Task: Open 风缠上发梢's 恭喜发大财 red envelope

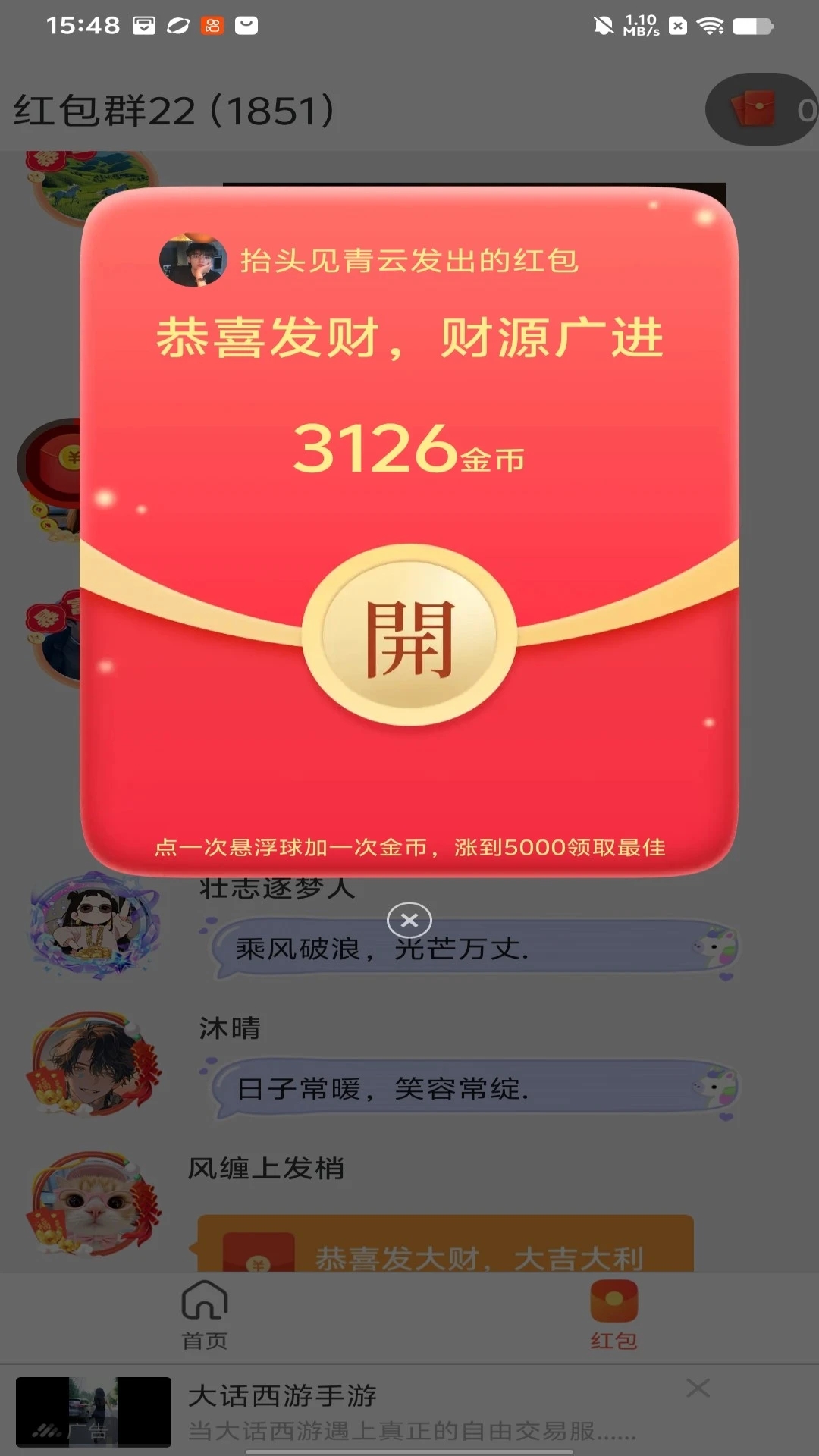Action: (446, 1244)
